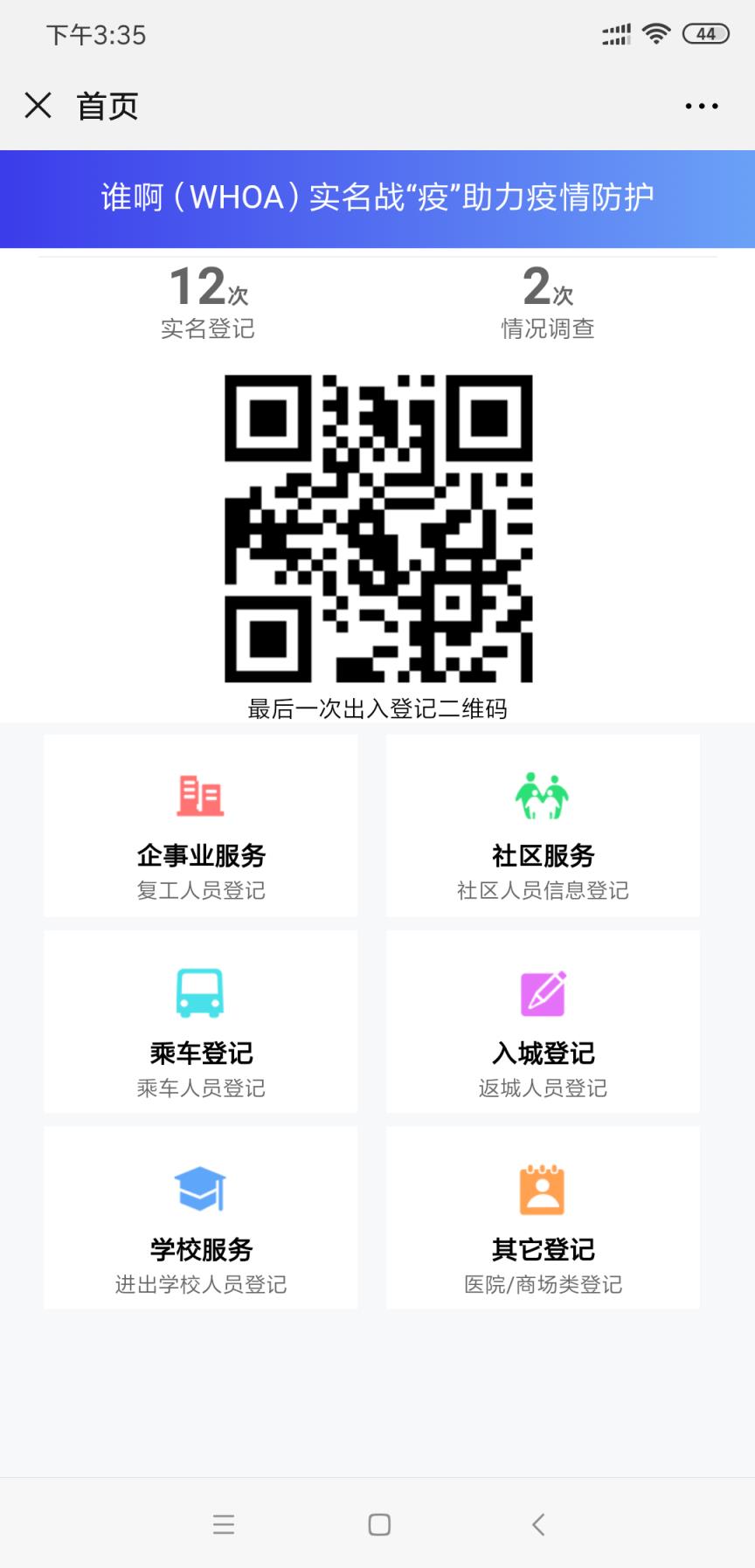Click the X to close the page
The image size is (755, 1568).
[x=38, y=105]
